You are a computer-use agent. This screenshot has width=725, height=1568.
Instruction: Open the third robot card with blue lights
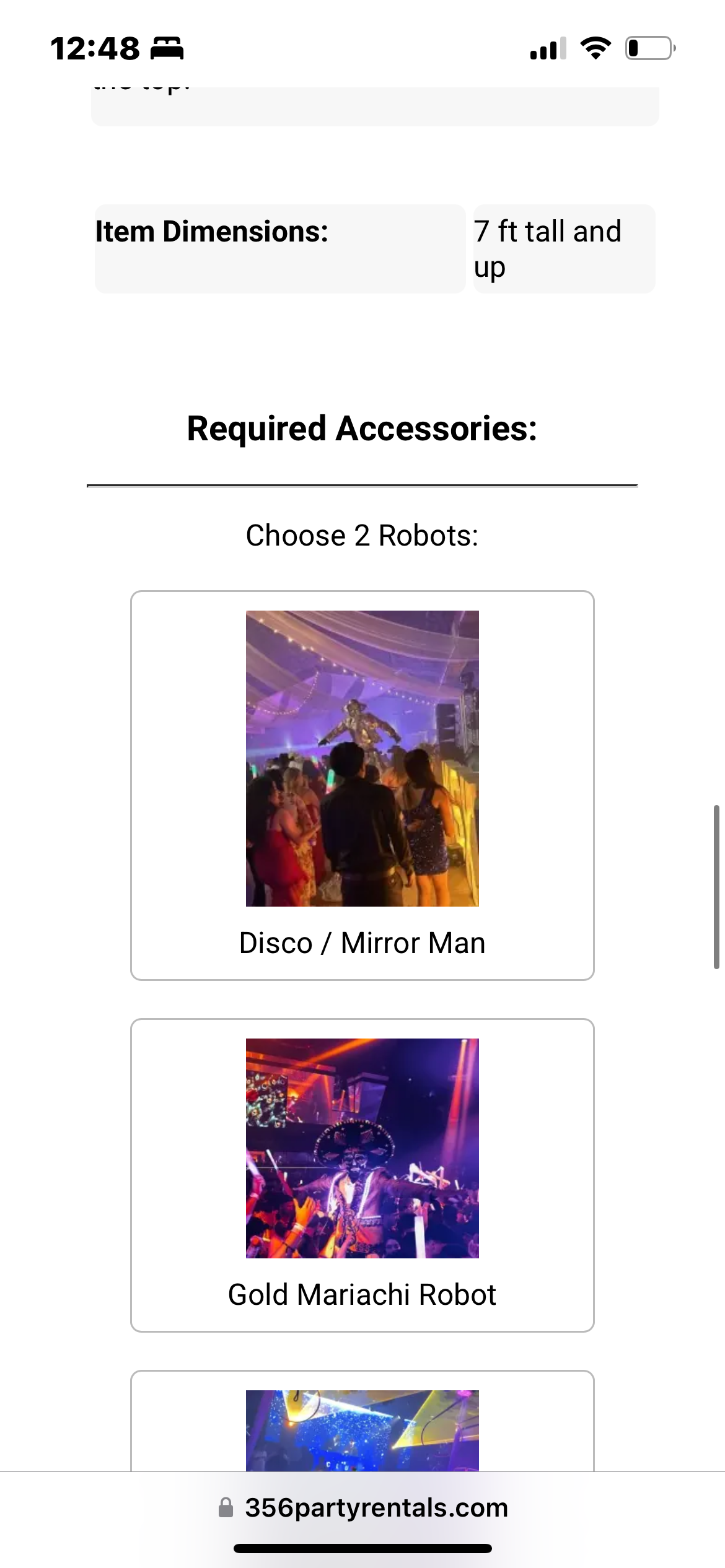[362, 1422]
